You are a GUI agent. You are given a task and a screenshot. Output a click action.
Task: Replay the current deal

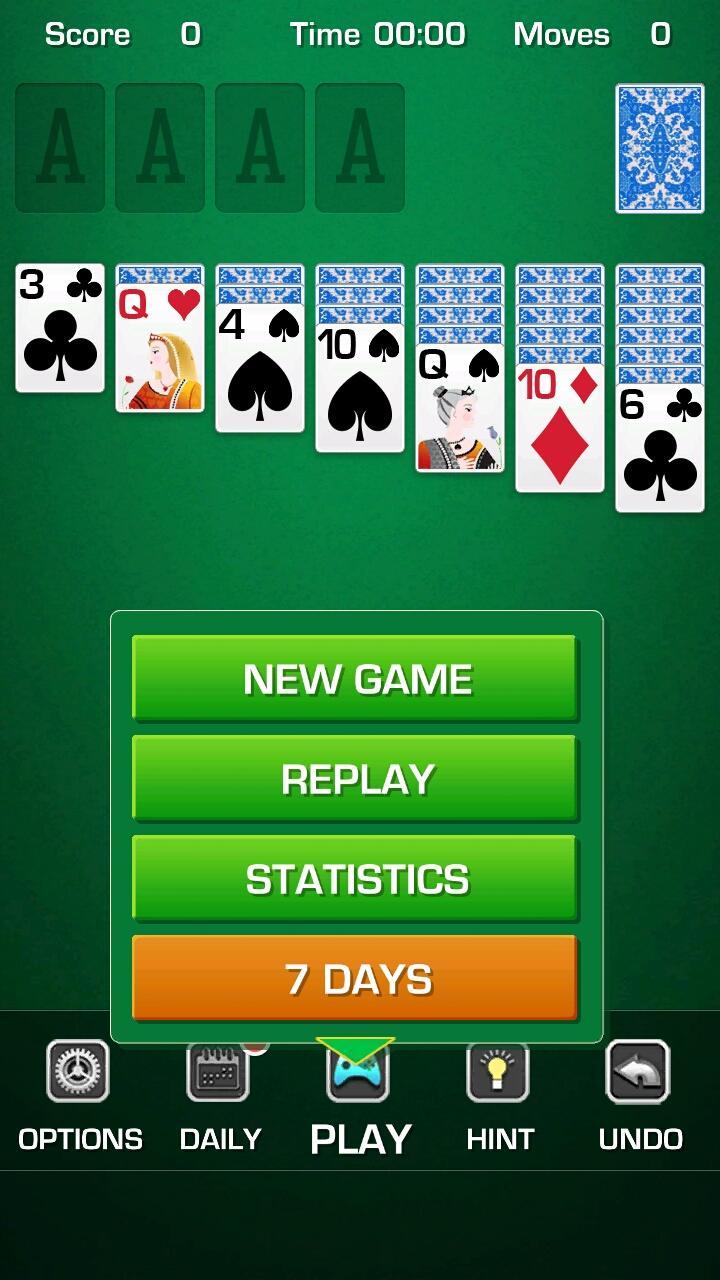pyautogui.click(x=355, y=779)
